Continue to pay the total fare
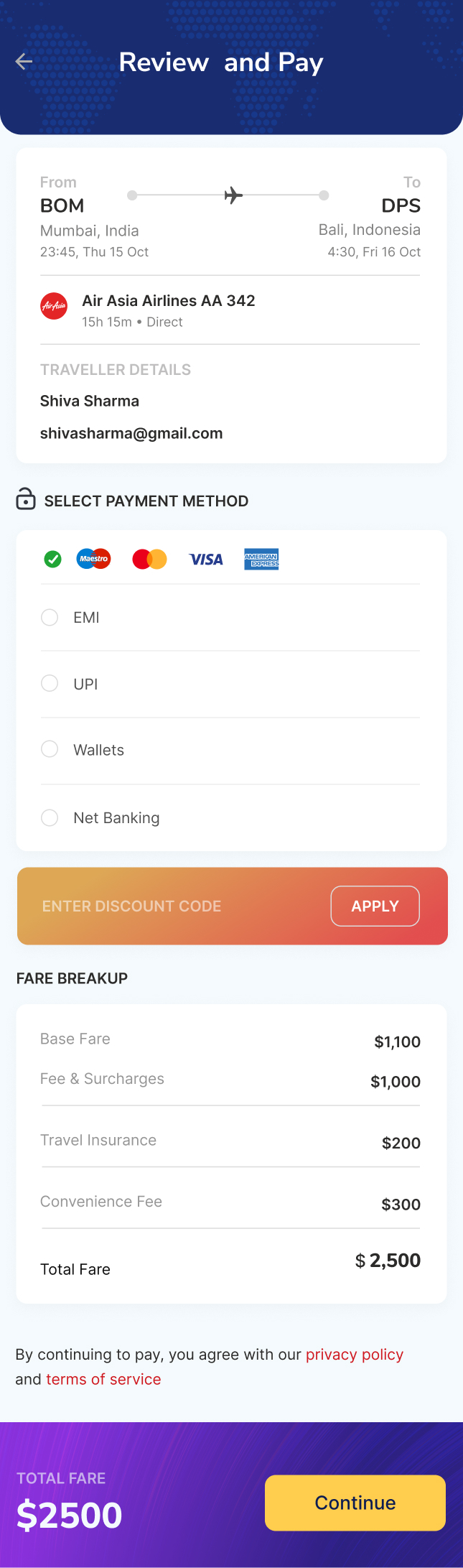Viewport: 463px width, 1568px height. (355, 1503)
